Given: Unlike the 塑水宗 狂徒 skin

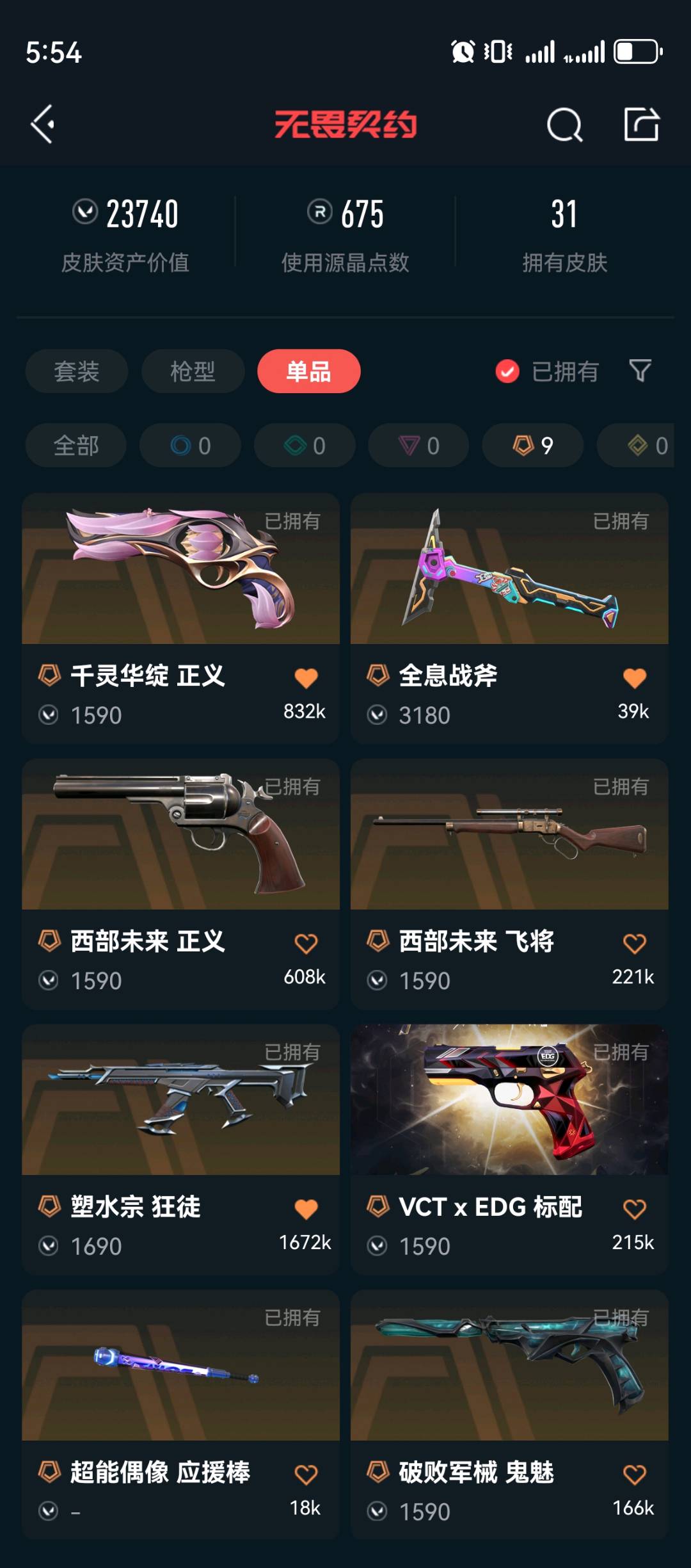Looking at the screenshot, I should (306, 1209).
